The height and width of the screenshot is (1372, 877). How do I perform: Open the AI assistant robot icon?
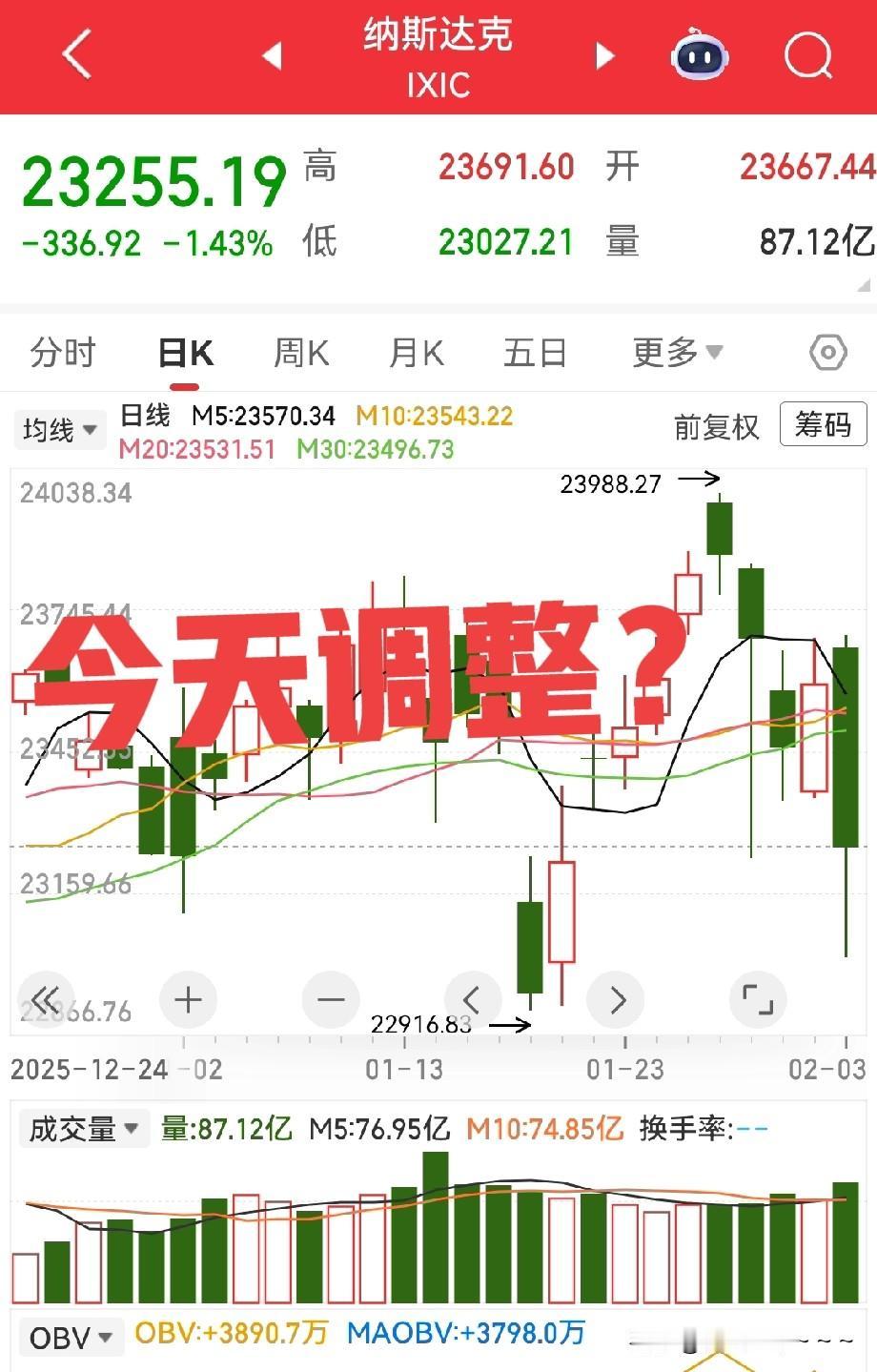click(x=700, y=56)
